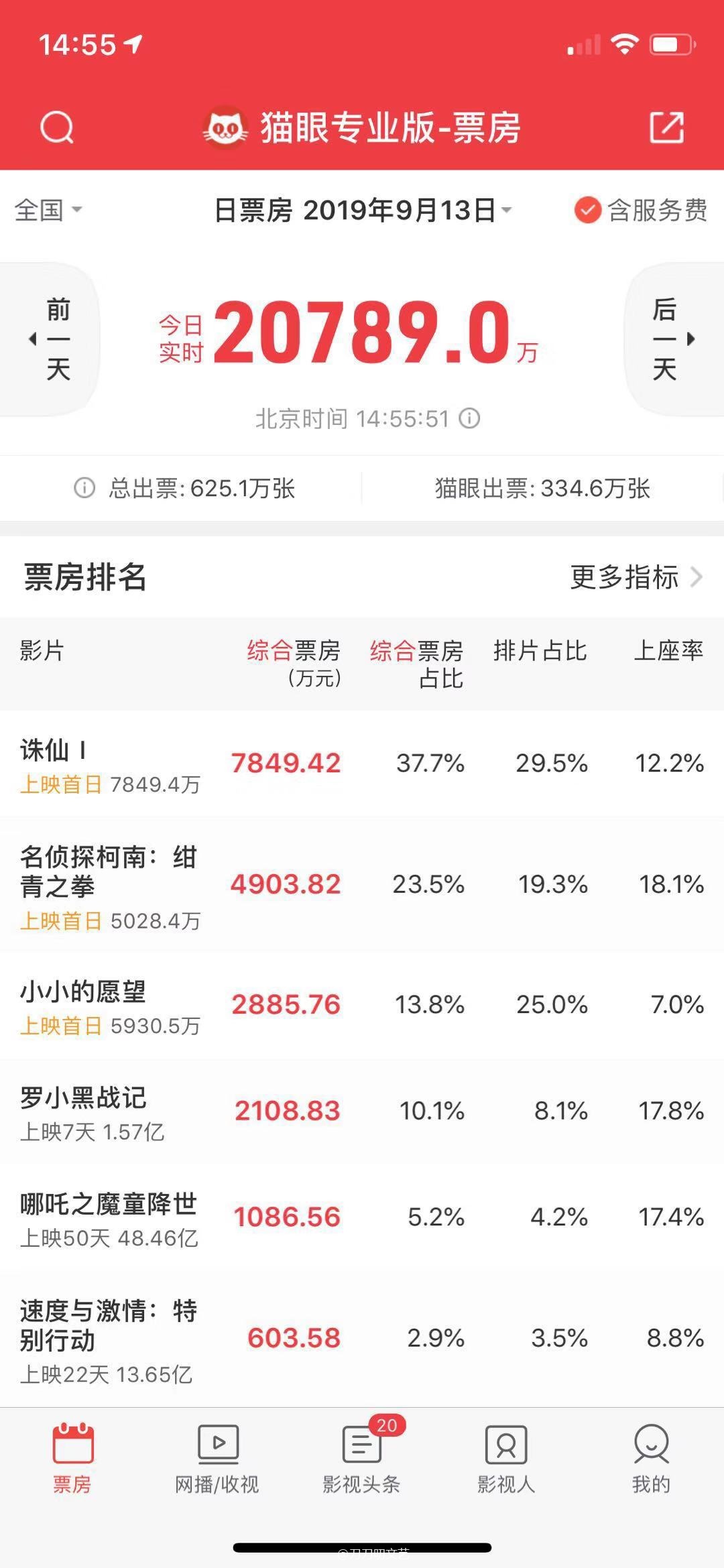Image resolution: width=724 pixels, height=1568 pixels.
Task: View 速度与激情：特别行动 details
Action: click(x=362, y=1338)
